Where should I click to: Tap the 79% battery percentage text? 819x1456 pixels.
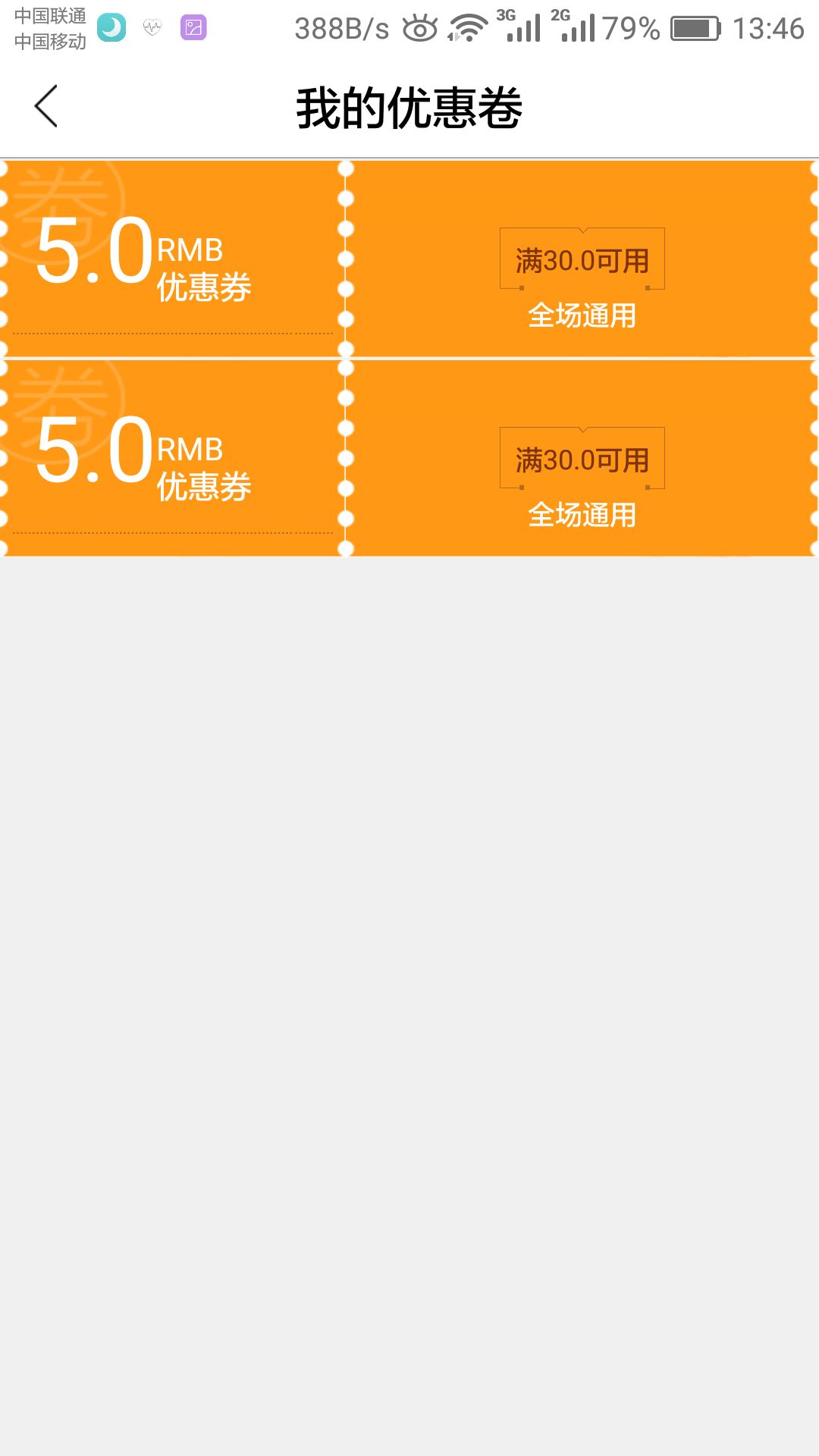pos(630,29)
